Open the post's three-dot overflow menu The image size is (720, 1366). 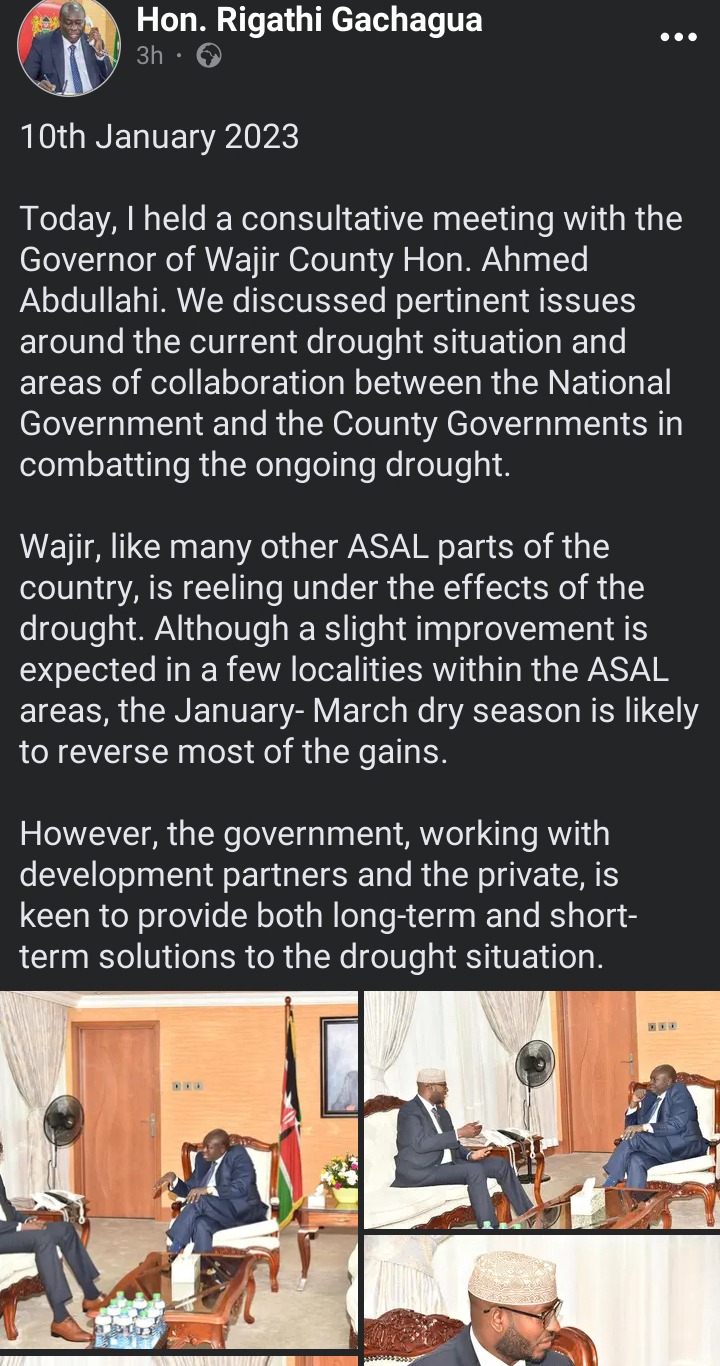point(678,37)
